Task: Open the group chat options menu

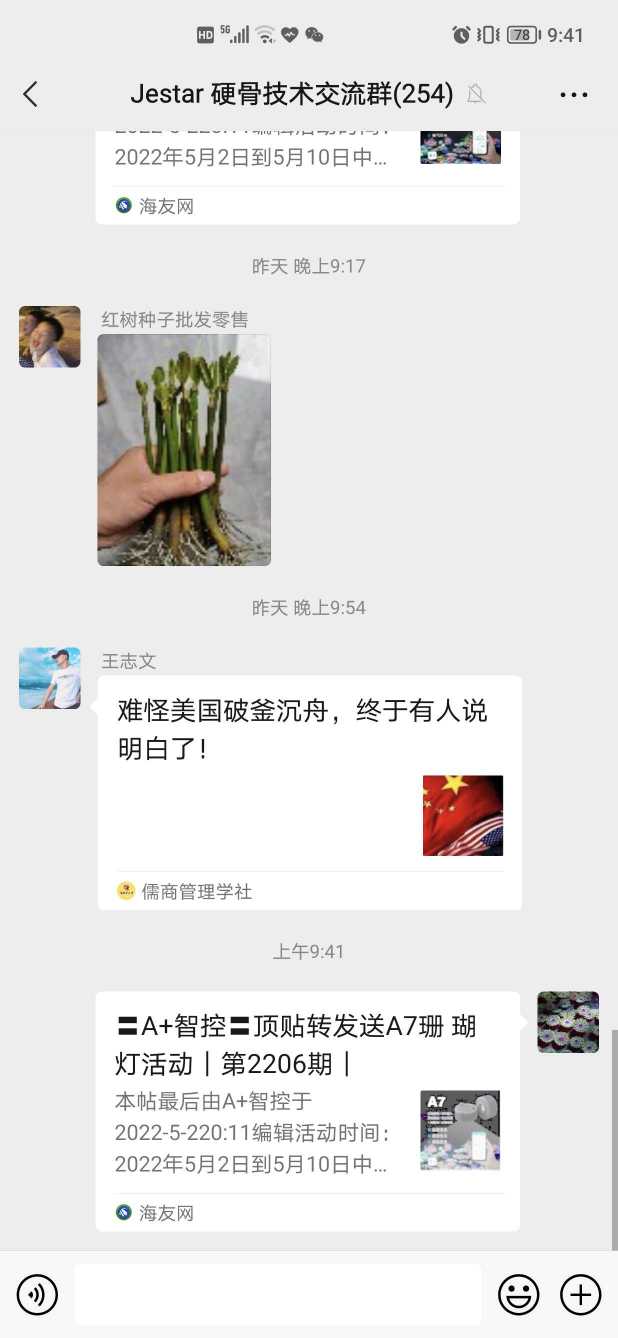Action: 573,95
